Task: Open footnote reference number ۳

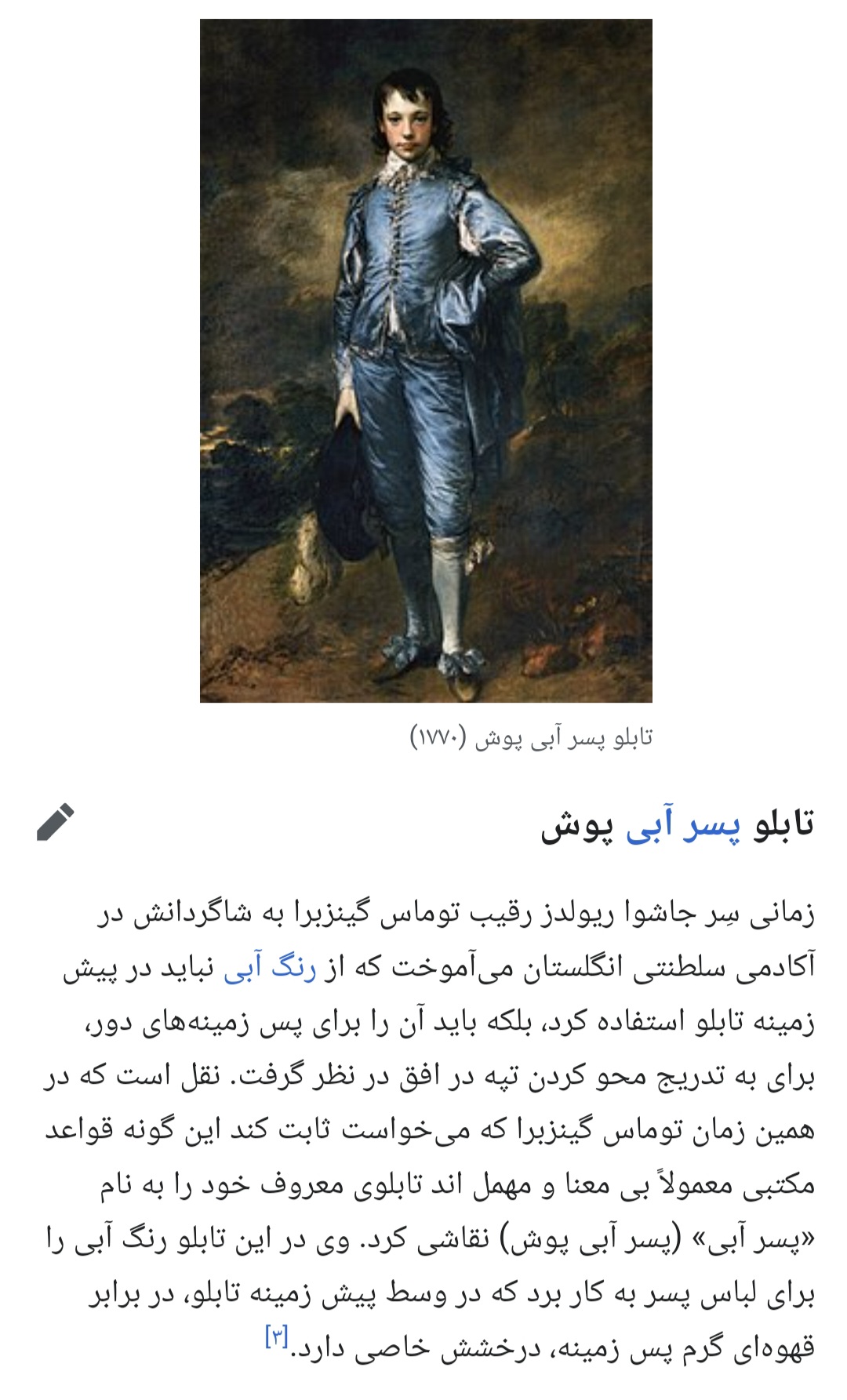Action: (277, 1336)
